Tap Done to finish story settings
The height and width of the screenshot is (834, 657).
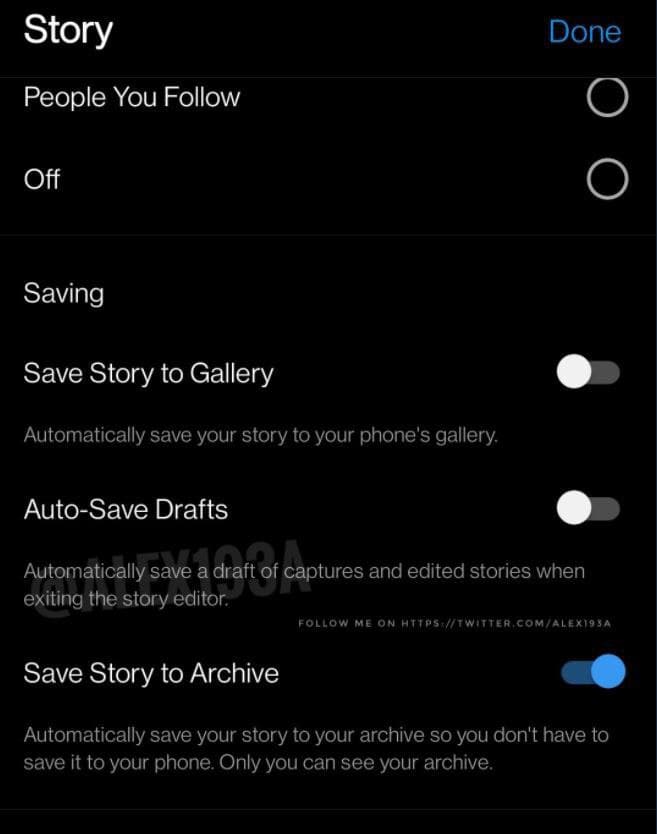pos(584,31)
